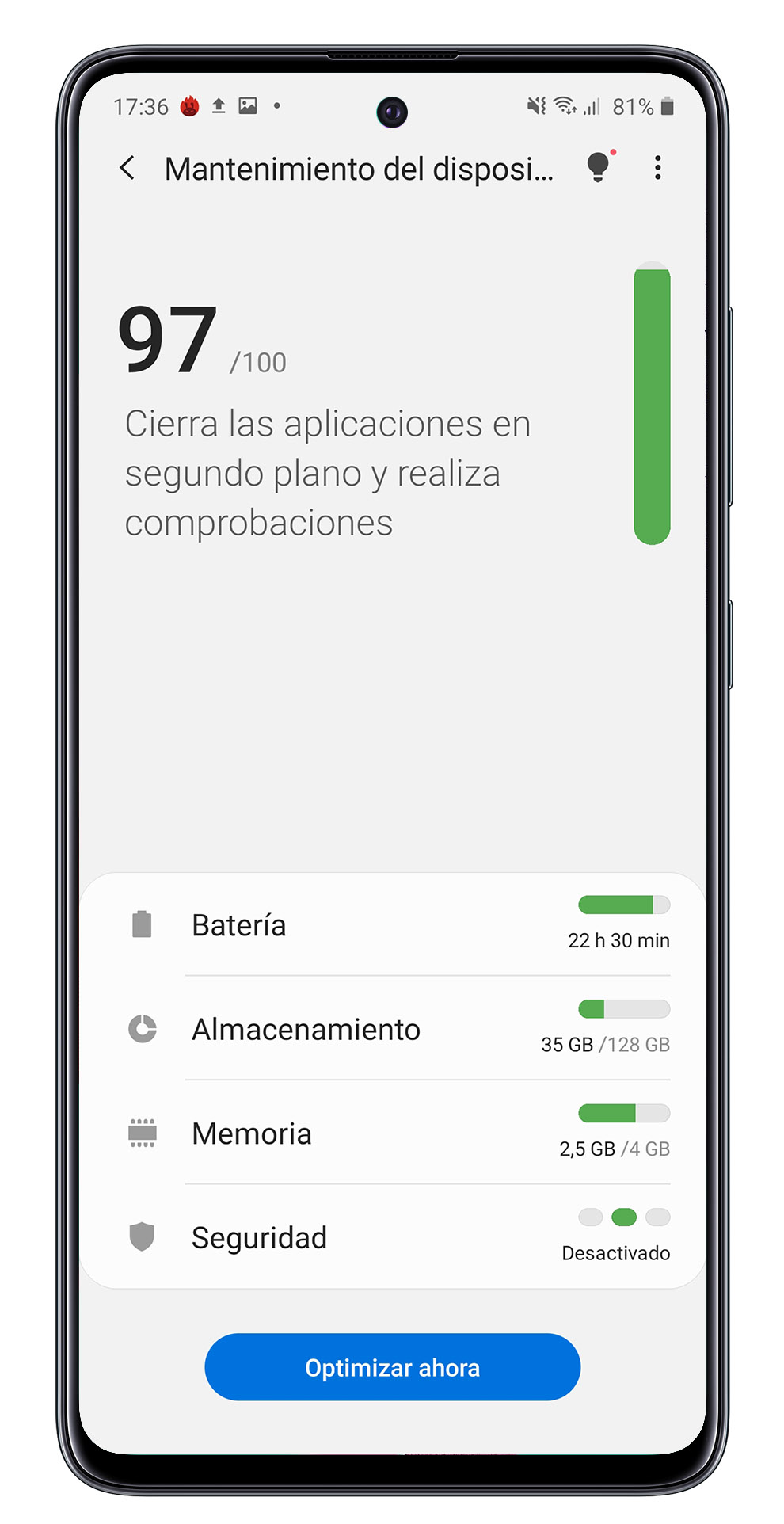Viewport: 784px width, 1524px height.
Task: Open the three-dot overflow menu
Action: pos(657,168)
